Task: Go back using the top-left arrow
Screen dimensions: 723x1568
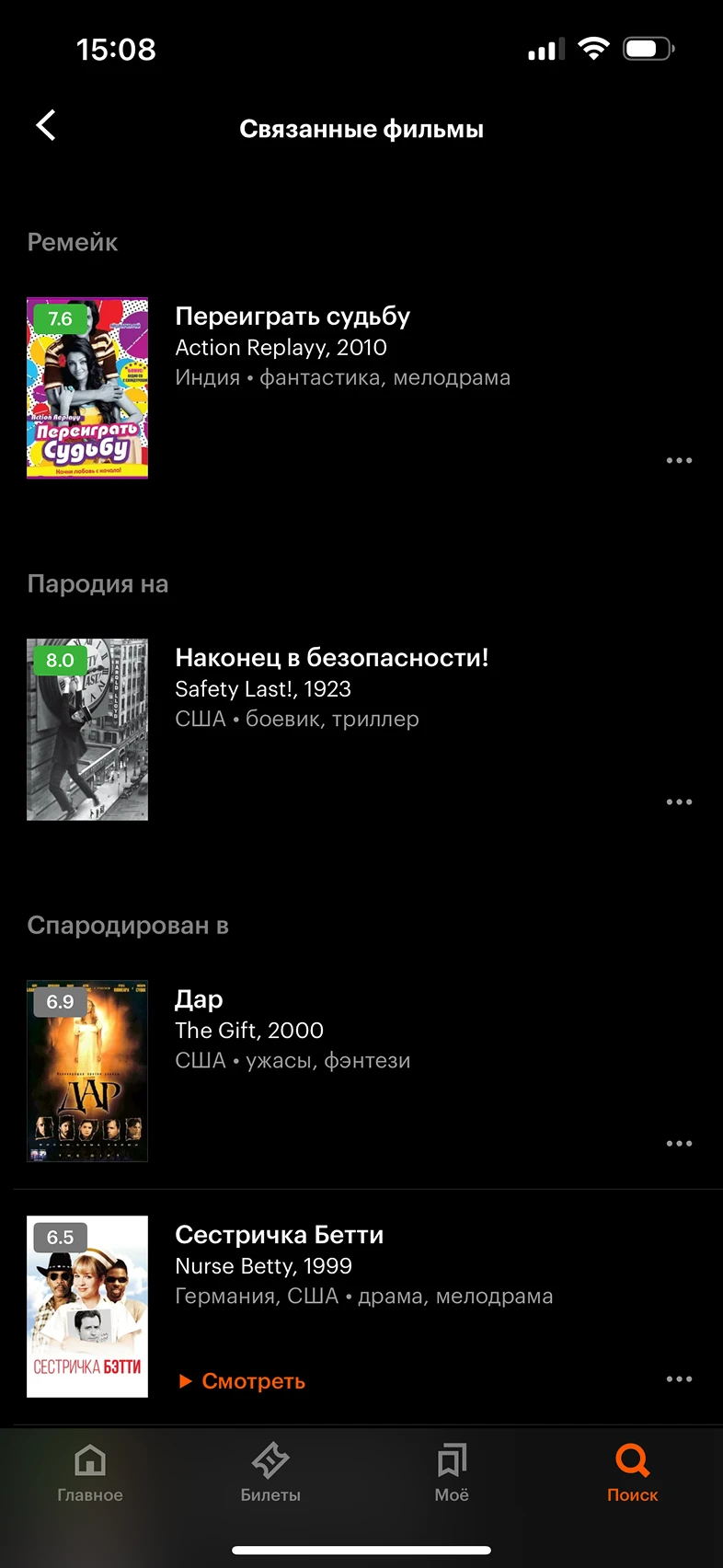Action: click(46, 125)
